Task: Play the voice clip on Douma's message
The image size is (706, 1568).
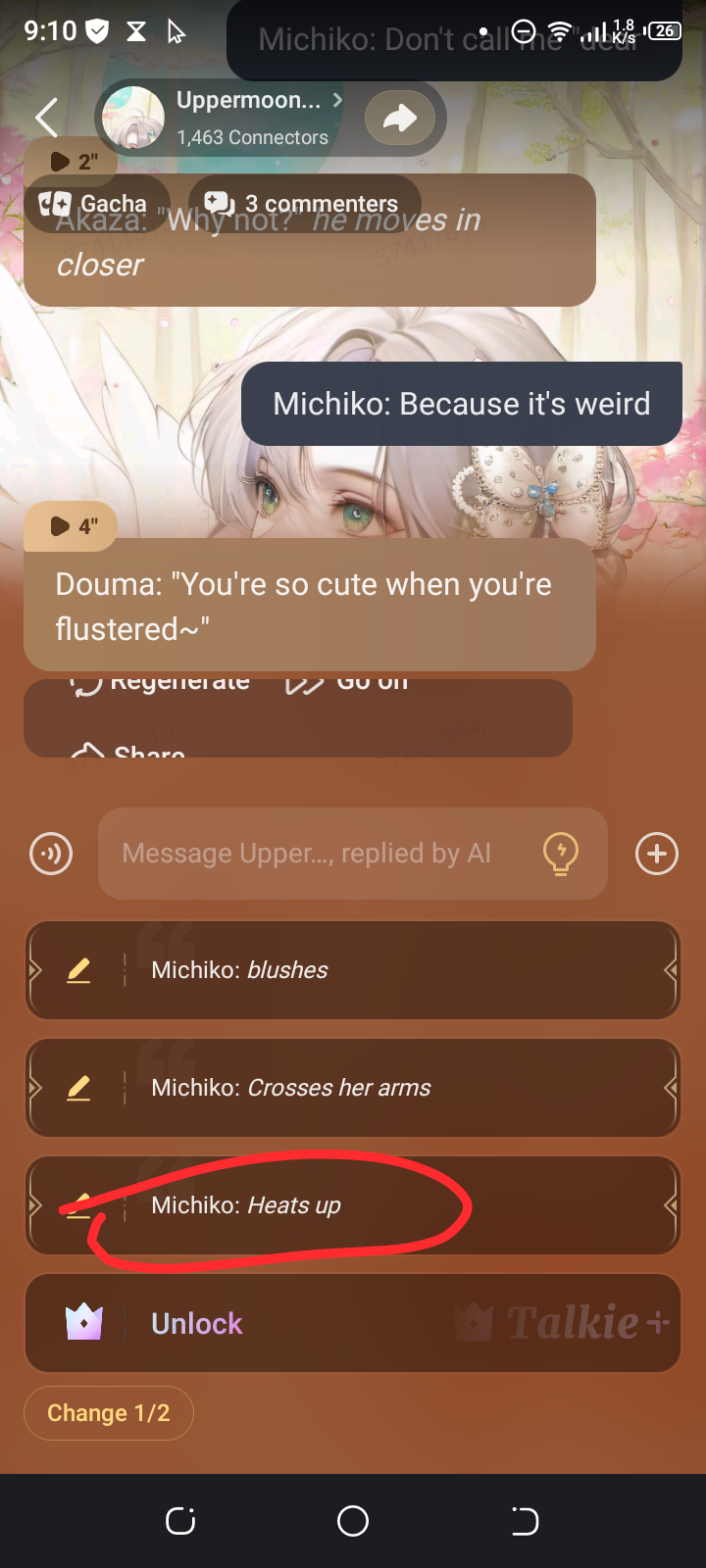Action: tap(71, 526)
